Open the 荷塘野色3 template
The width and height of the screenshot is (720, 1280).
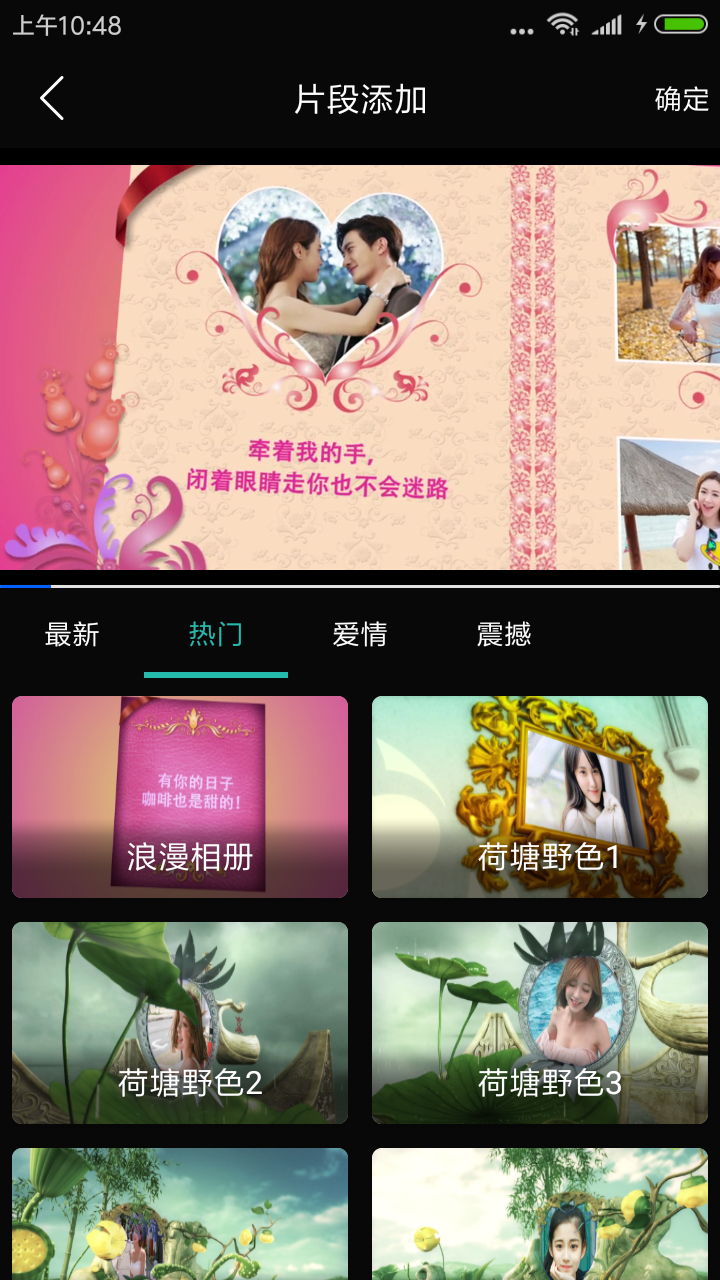click(x=540, y=1023)
